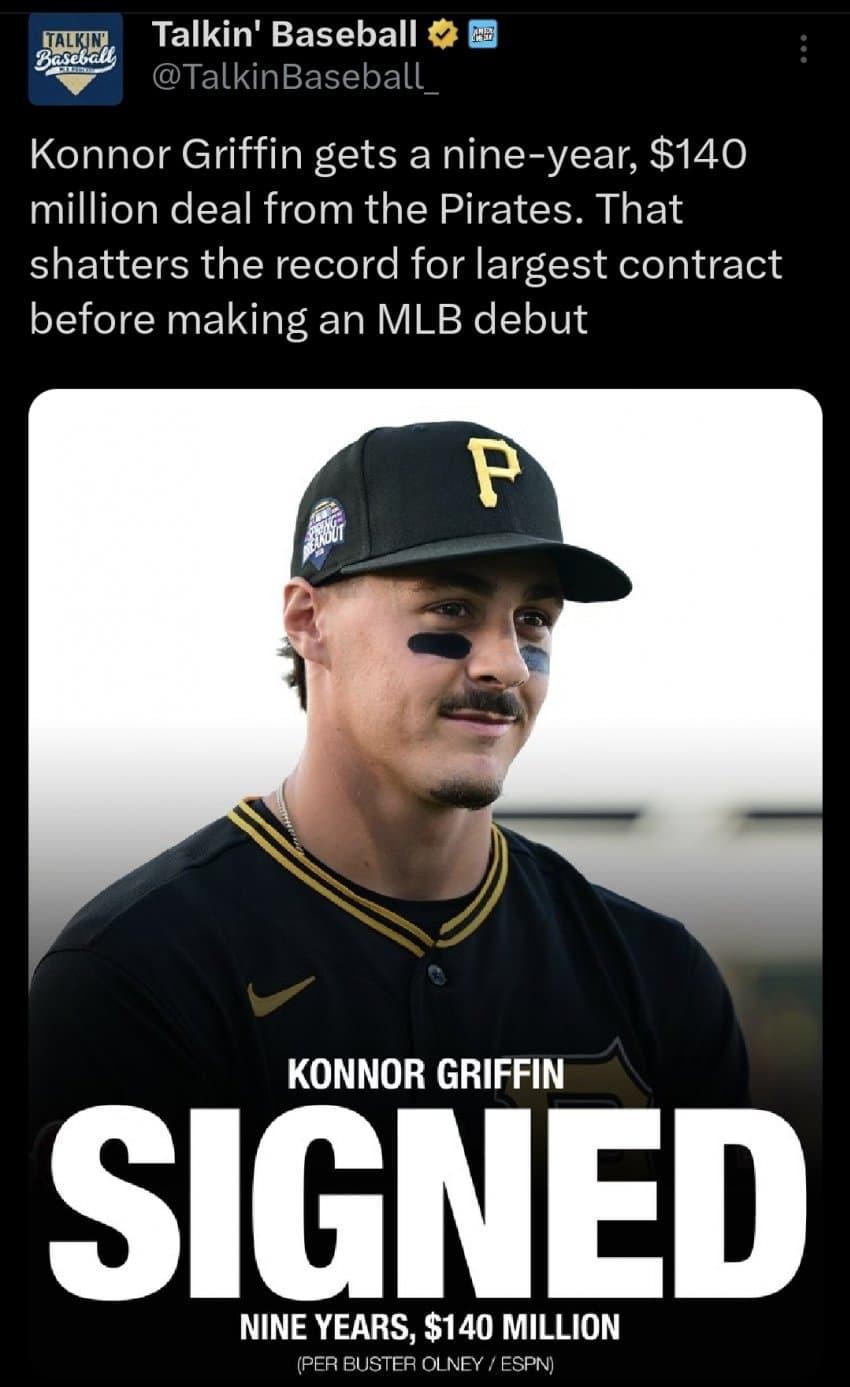
Task: Open the Talkin' Baseball account name
Action: [284, 36]
